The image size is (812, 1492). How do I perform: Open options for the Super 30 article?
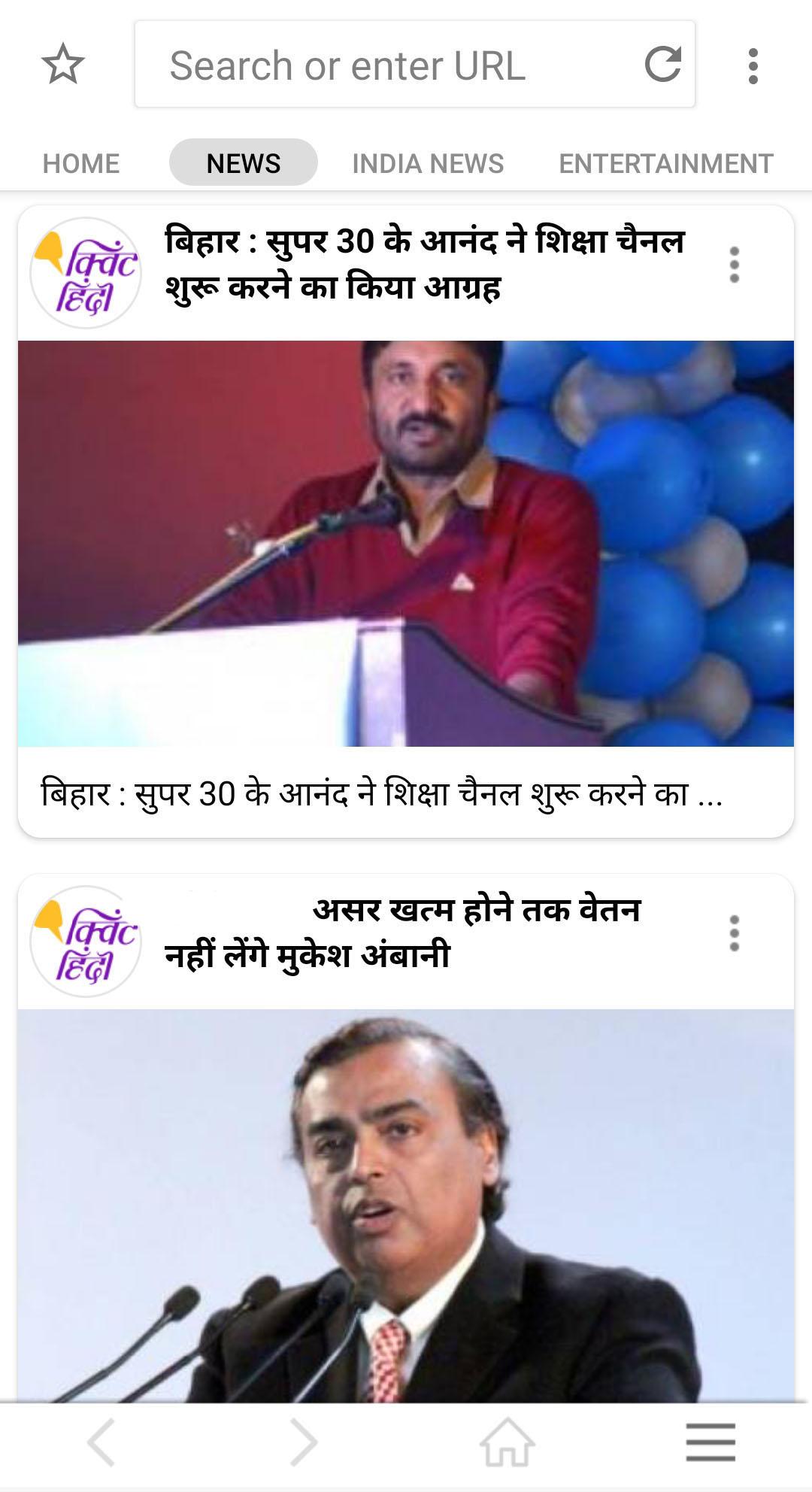(735, 265)
